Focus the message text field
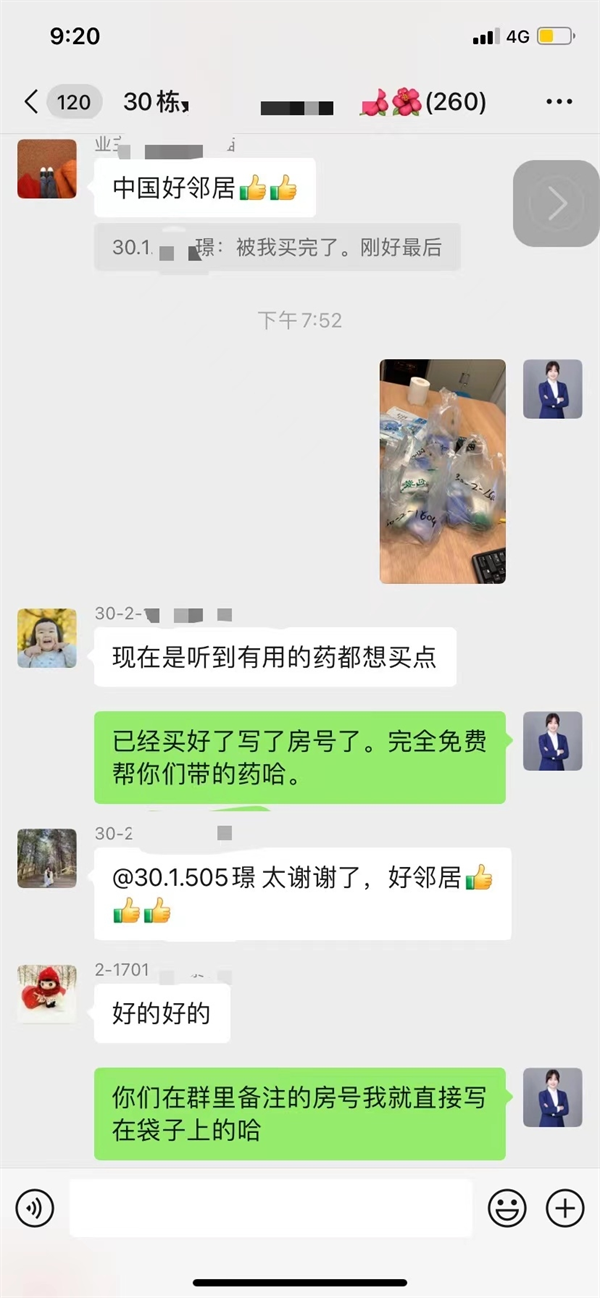 point(270,1208)
